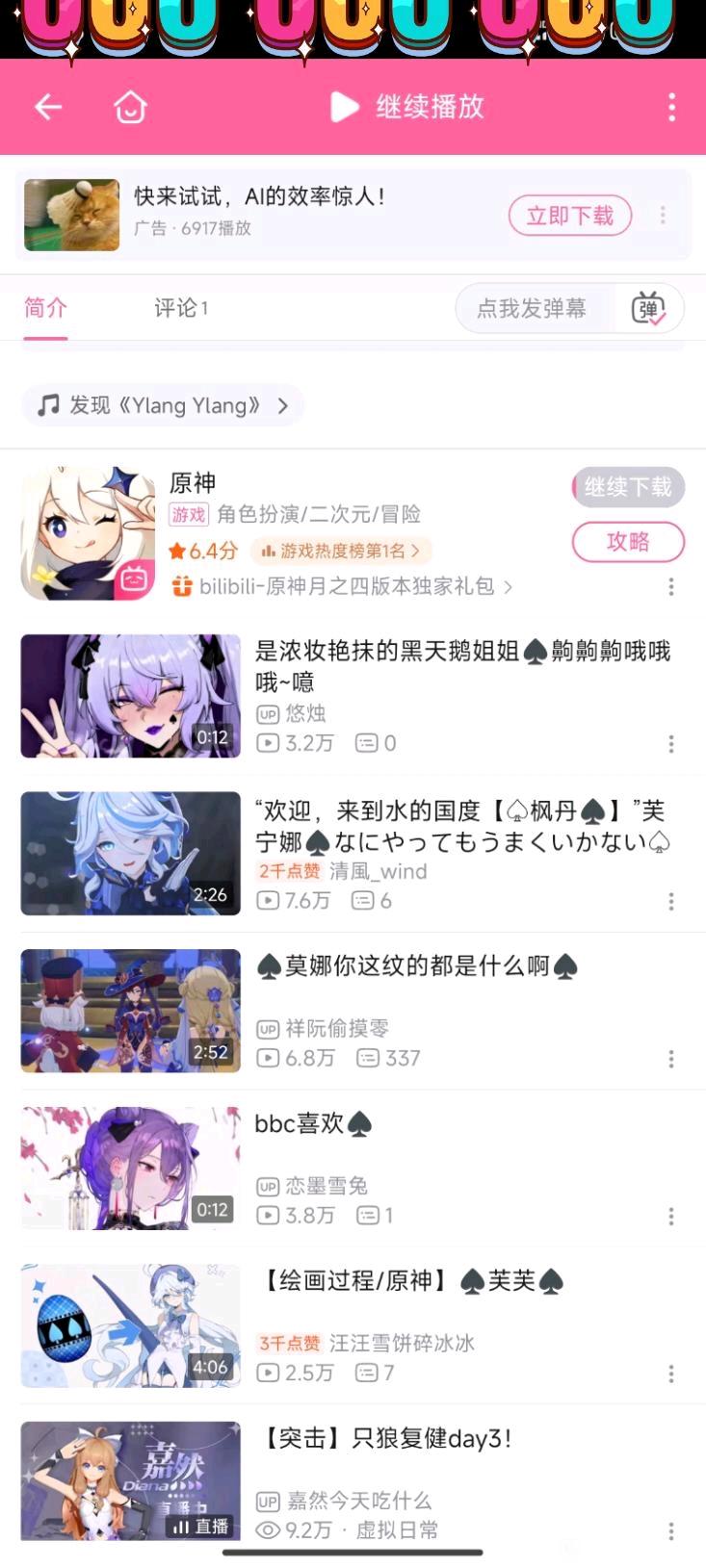Play the 黑天鹅姐姐 video by 悠烛
The image size is (706, 1568).
tap(131, 696)
